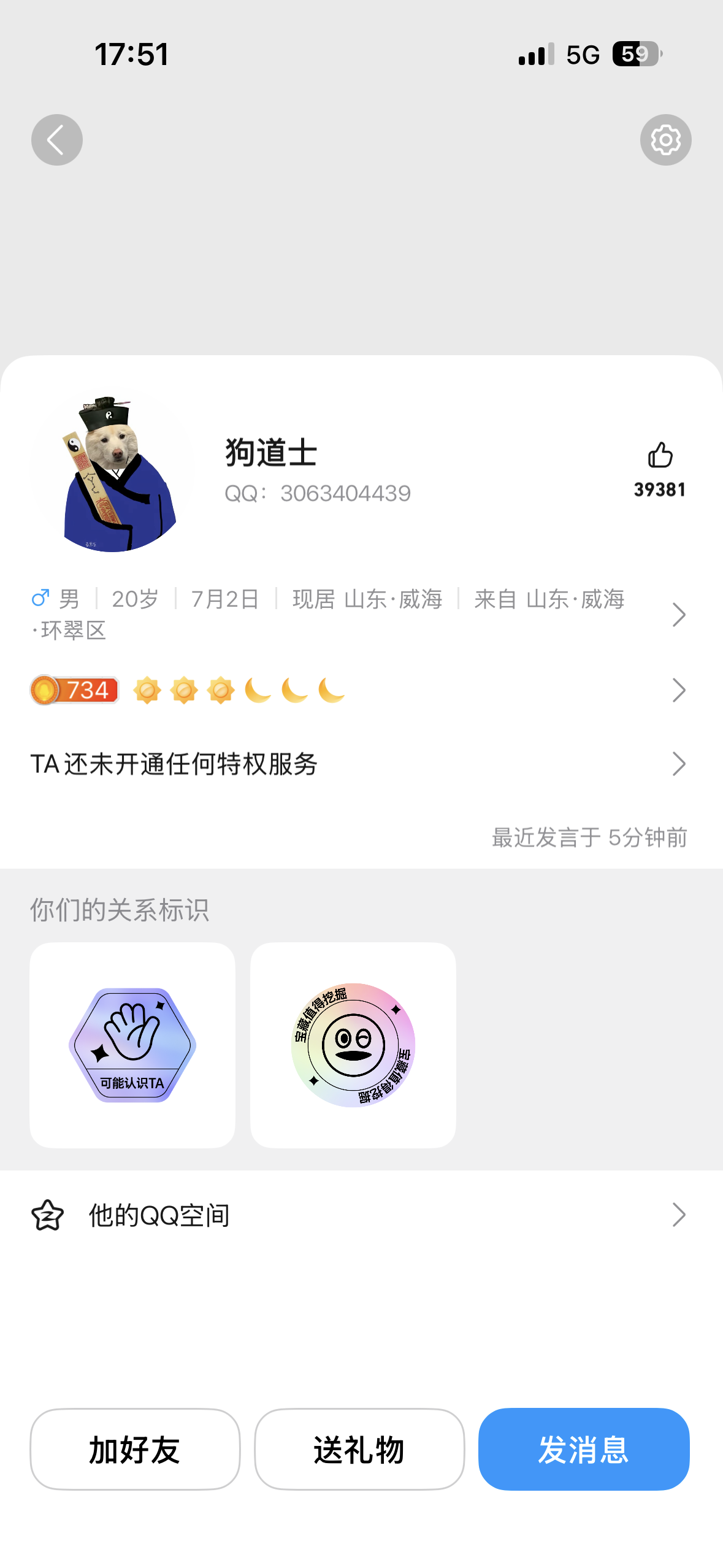Start a chat with 发消息
723x1568 pixels.
tap(584, 1449)
